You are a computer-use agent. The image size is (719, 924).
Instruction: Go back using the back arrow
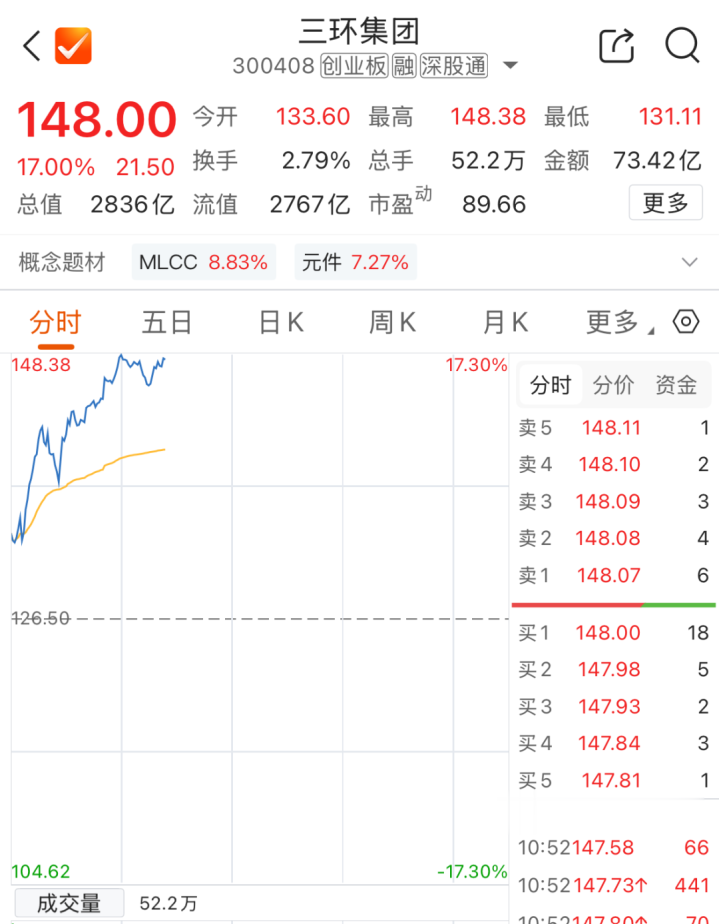point(32,45)
